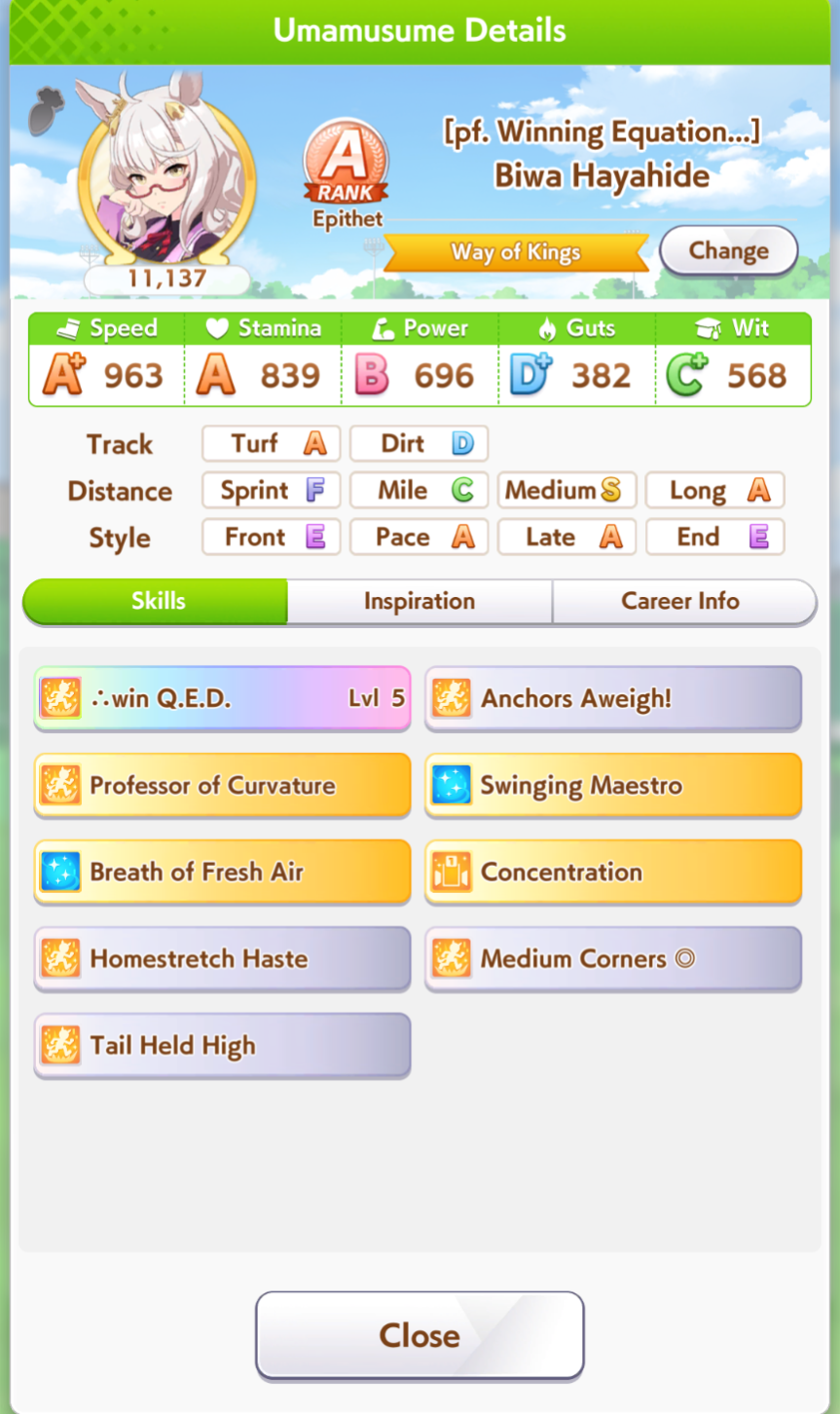Viewport: 840px width, 1414px height.
Task: Show Homestretch Haste skill info
Action: [222, 958]
